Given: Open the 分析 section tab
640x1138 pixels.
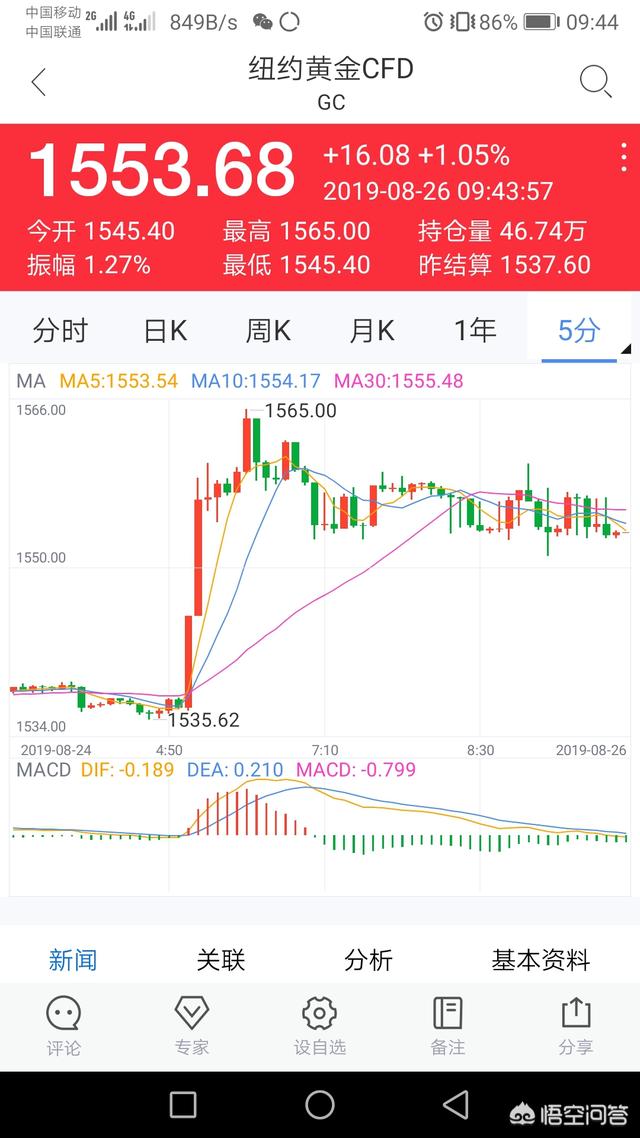Looking at the screenshot, I should 369,960.
